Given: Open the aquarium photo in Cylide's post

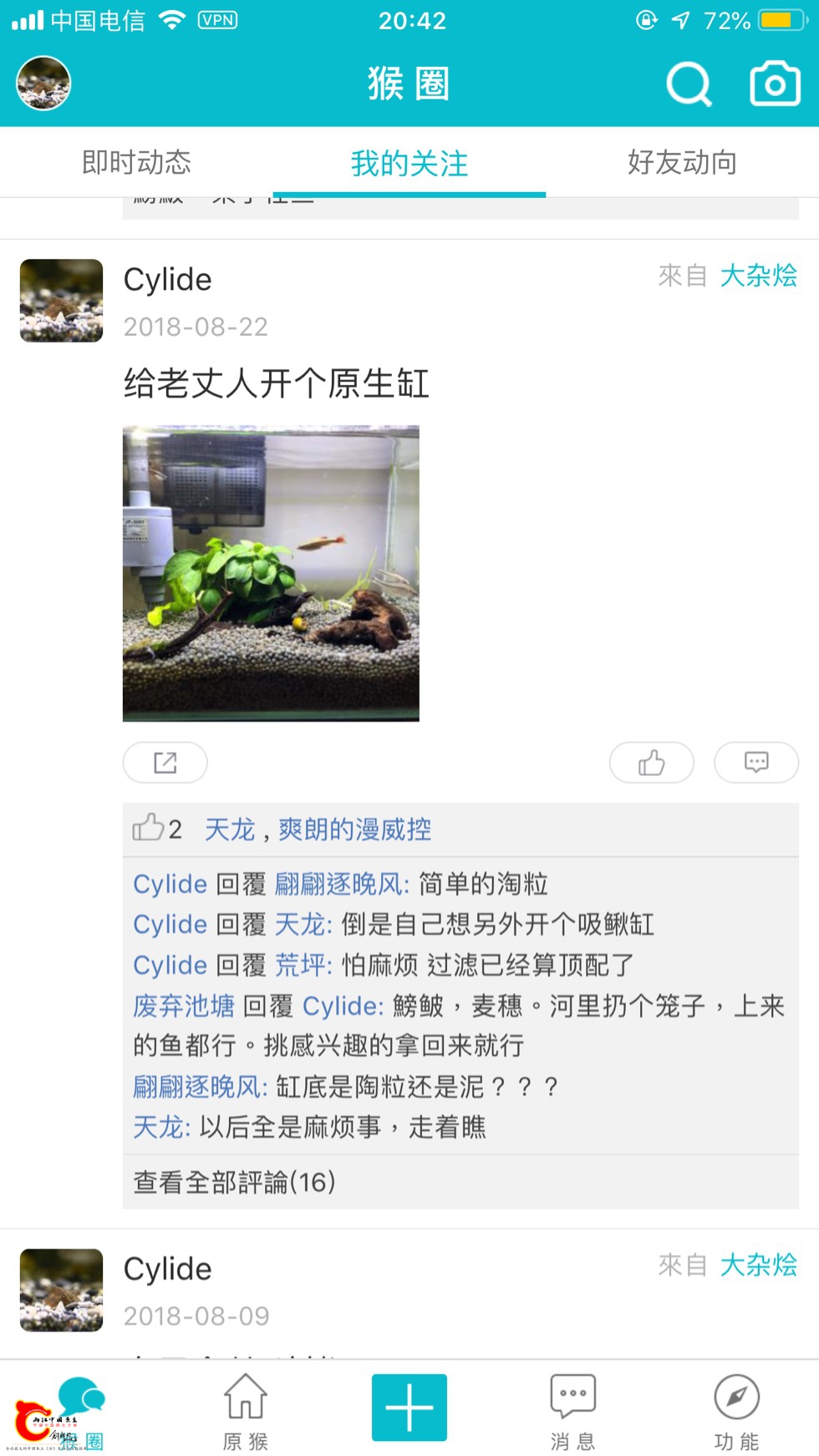Looking at the screenshot, I should 271,573.
